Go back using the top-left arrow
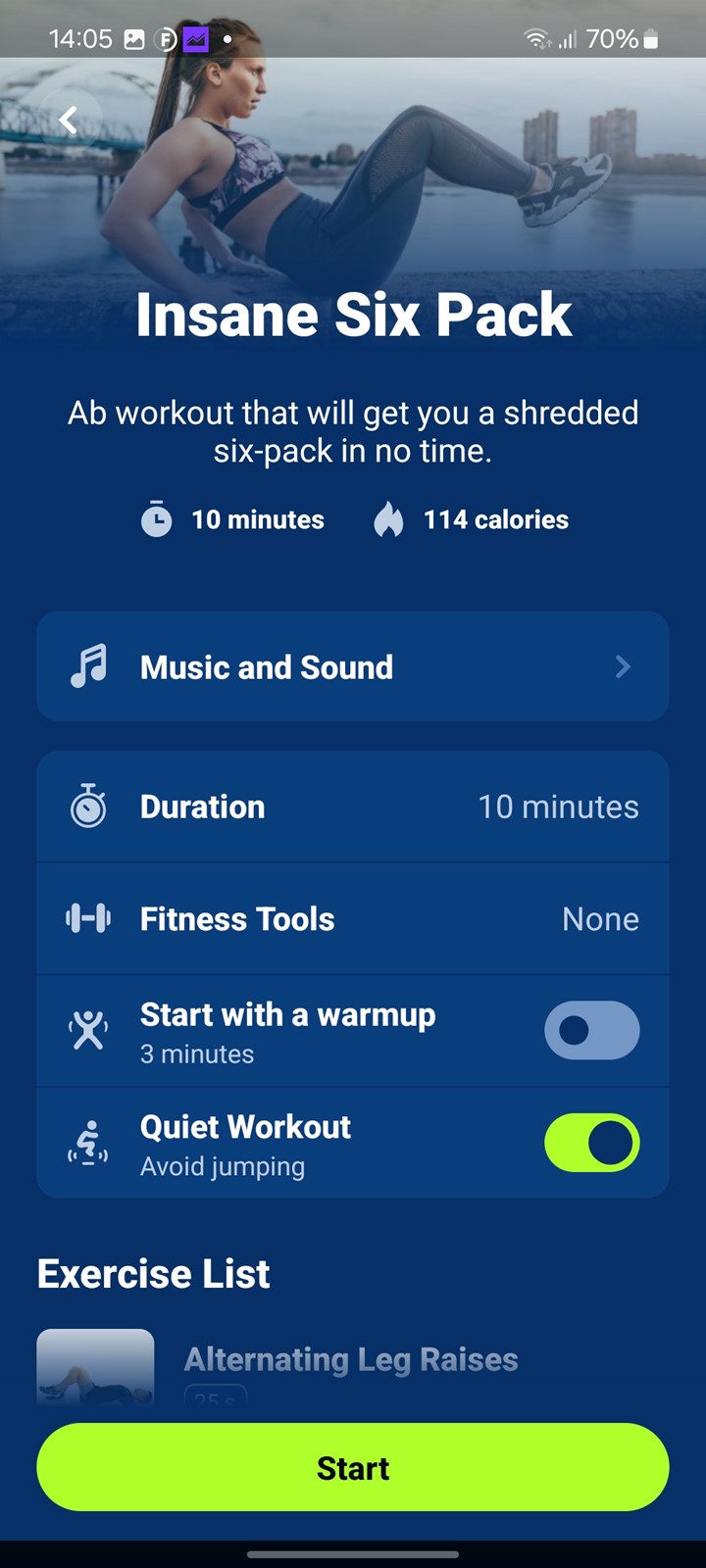The image size is (706, 1568). 68,121
